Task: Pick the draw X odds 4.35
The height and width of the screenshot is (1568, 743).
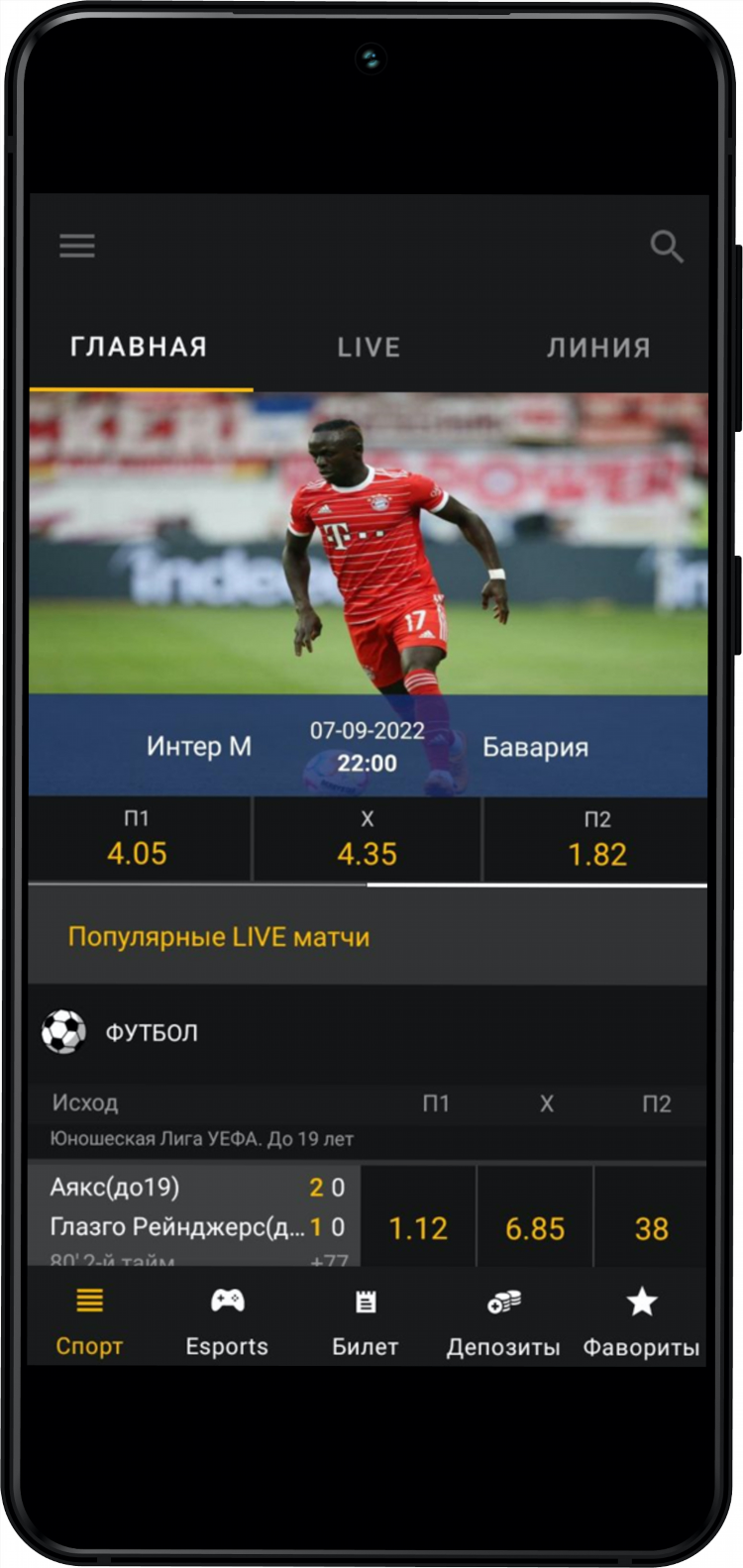Action: 368,840
